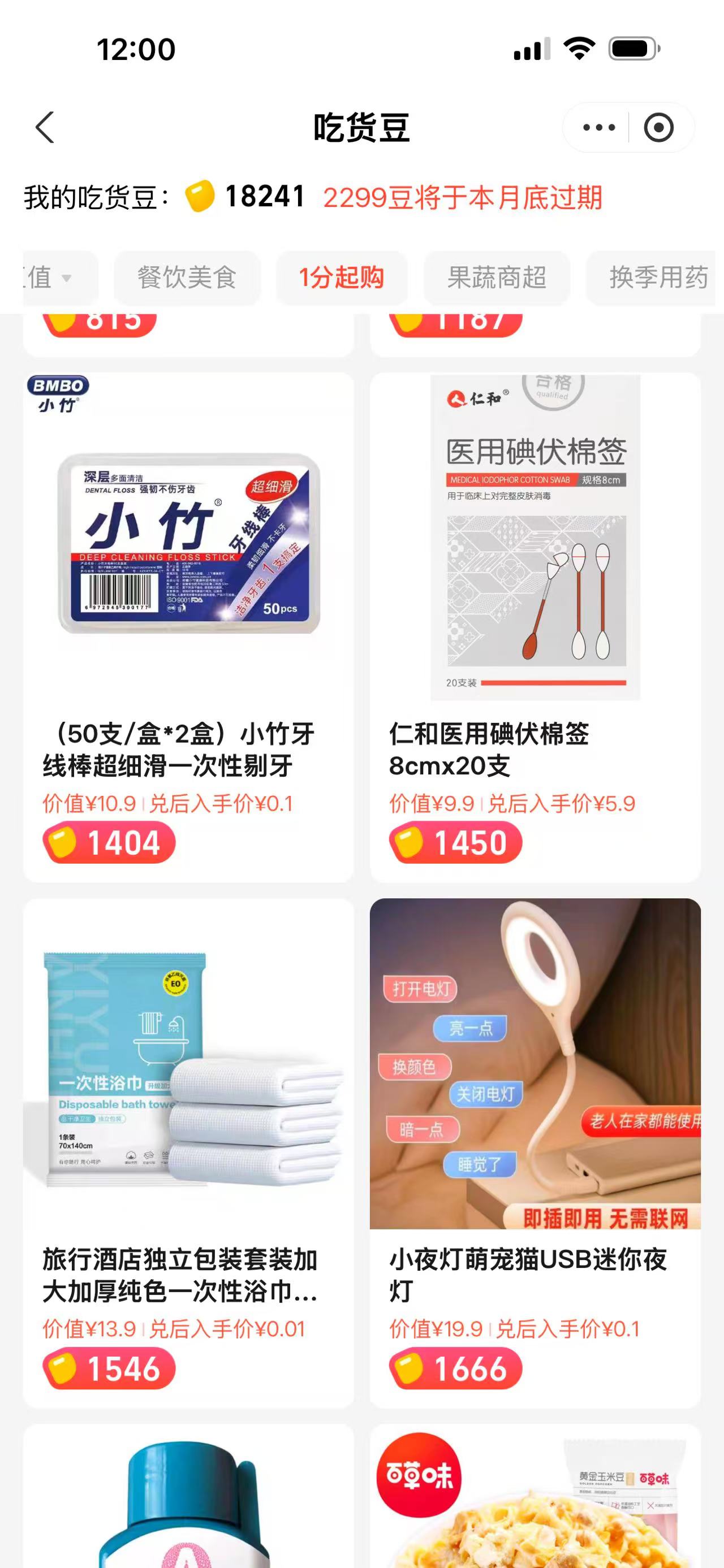724x1568 pixels.
Task: Open the 百草味 golden corn product
Action: 535,1497
